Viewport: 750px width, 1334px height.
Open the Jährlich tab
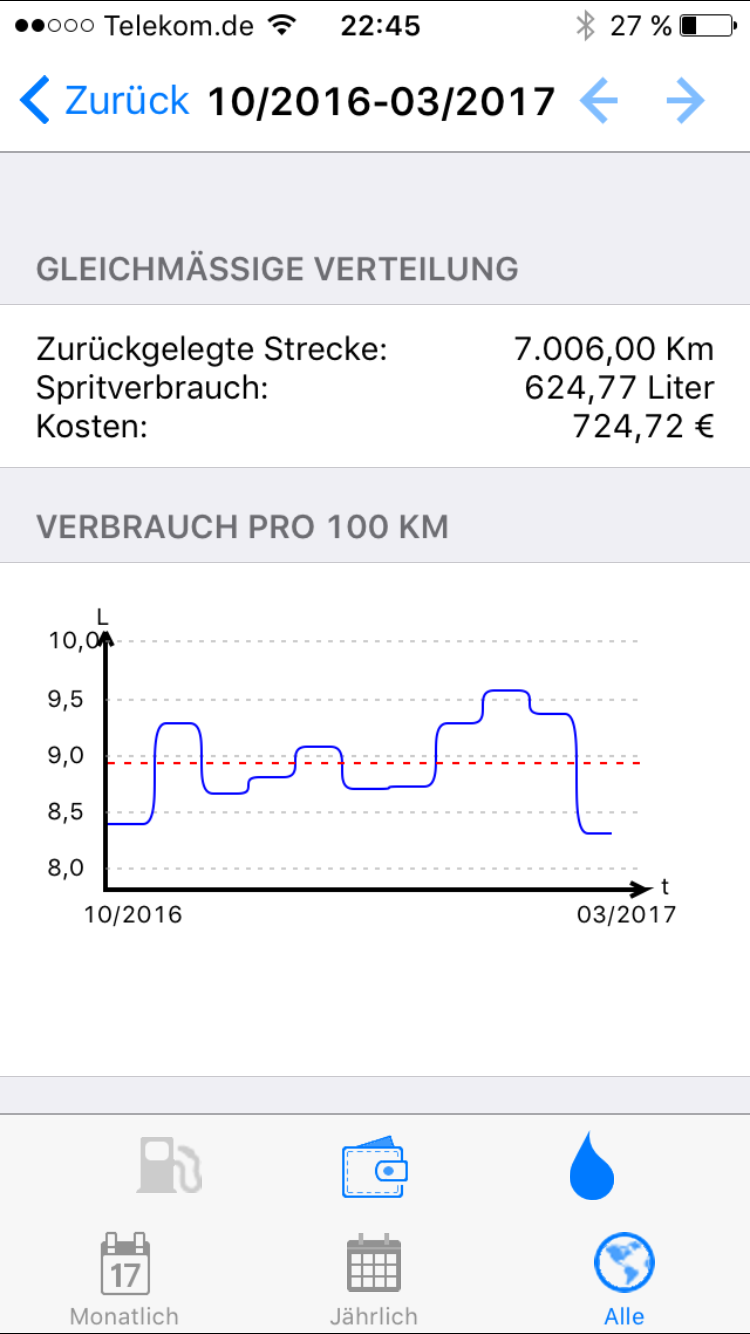tap(374, 1279)
